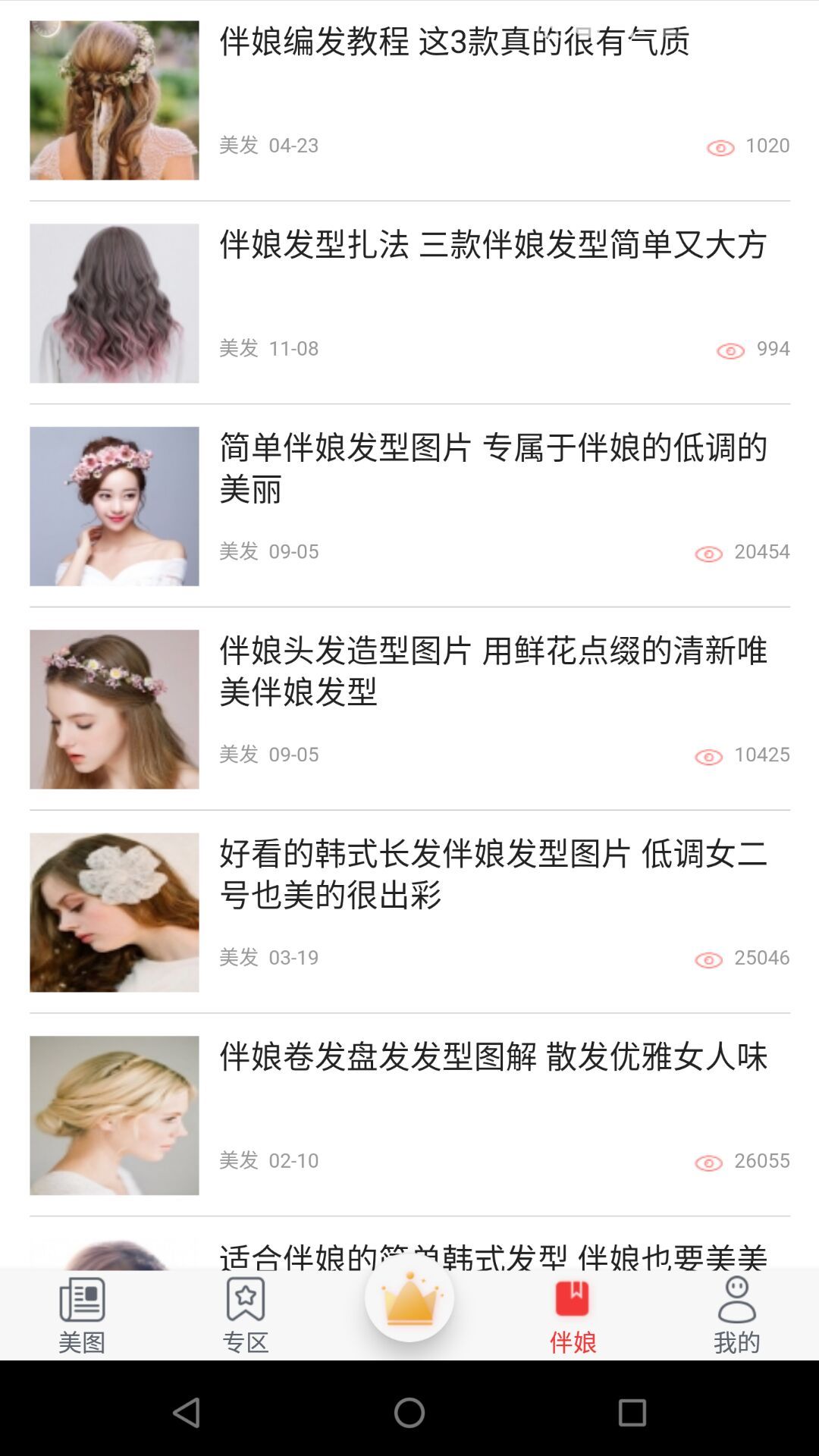Open the braided hair wreath article thumbnail
Image resolution: width=819 pixels, height=1456 pixels.
click(x=114, y=99)
